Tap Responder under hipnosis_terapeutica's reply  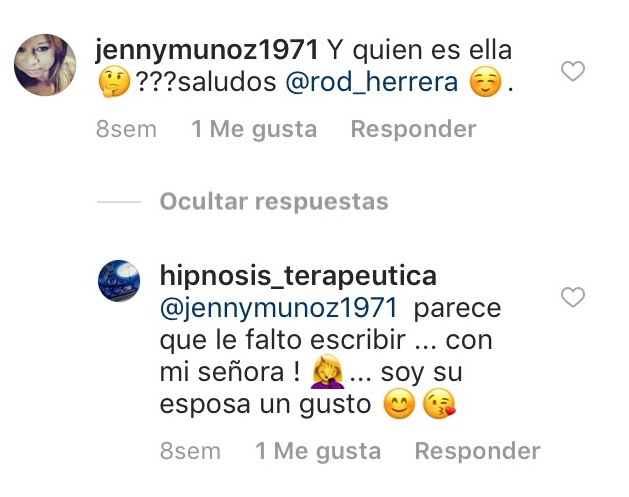click(x=477, y=451)
